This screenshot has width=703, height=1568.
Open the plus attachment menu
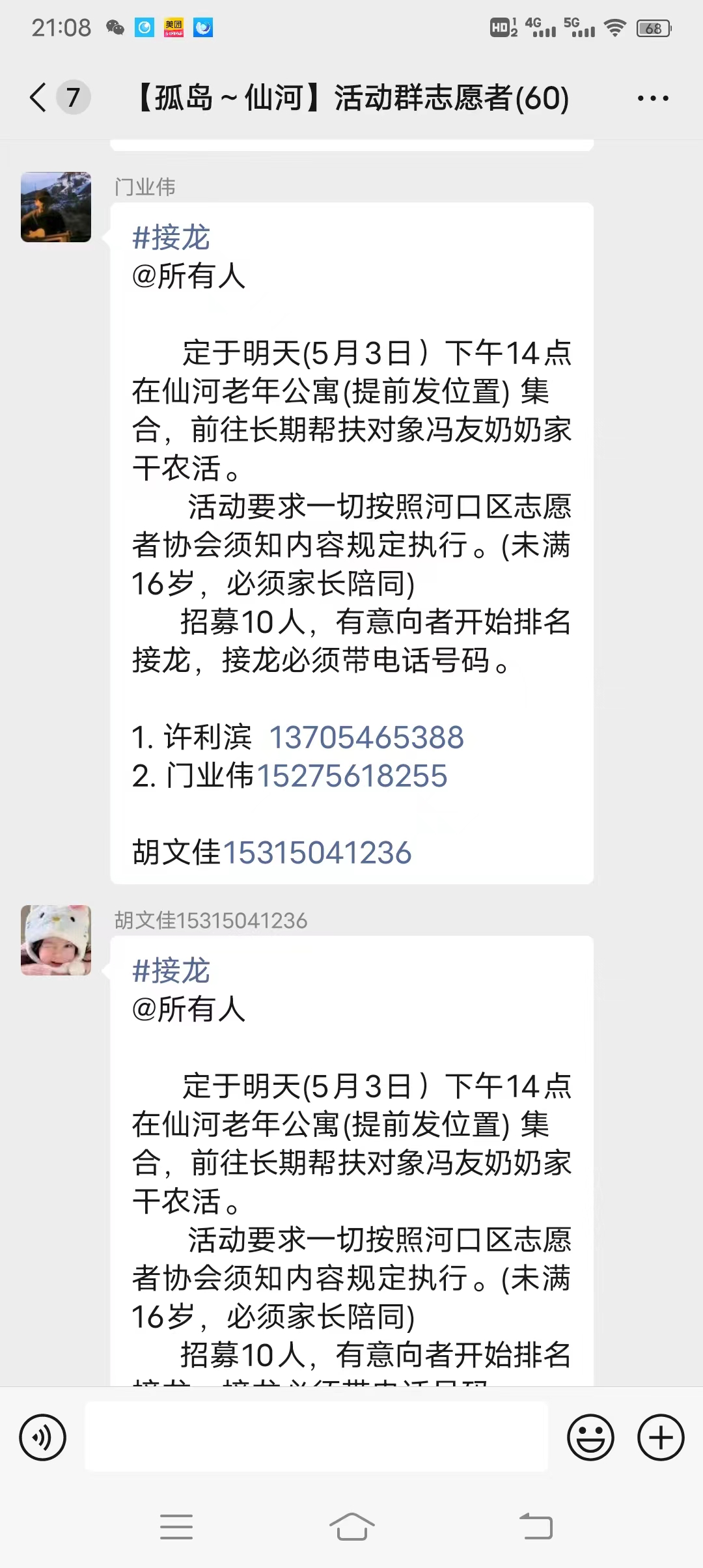tap(661, 1438)
